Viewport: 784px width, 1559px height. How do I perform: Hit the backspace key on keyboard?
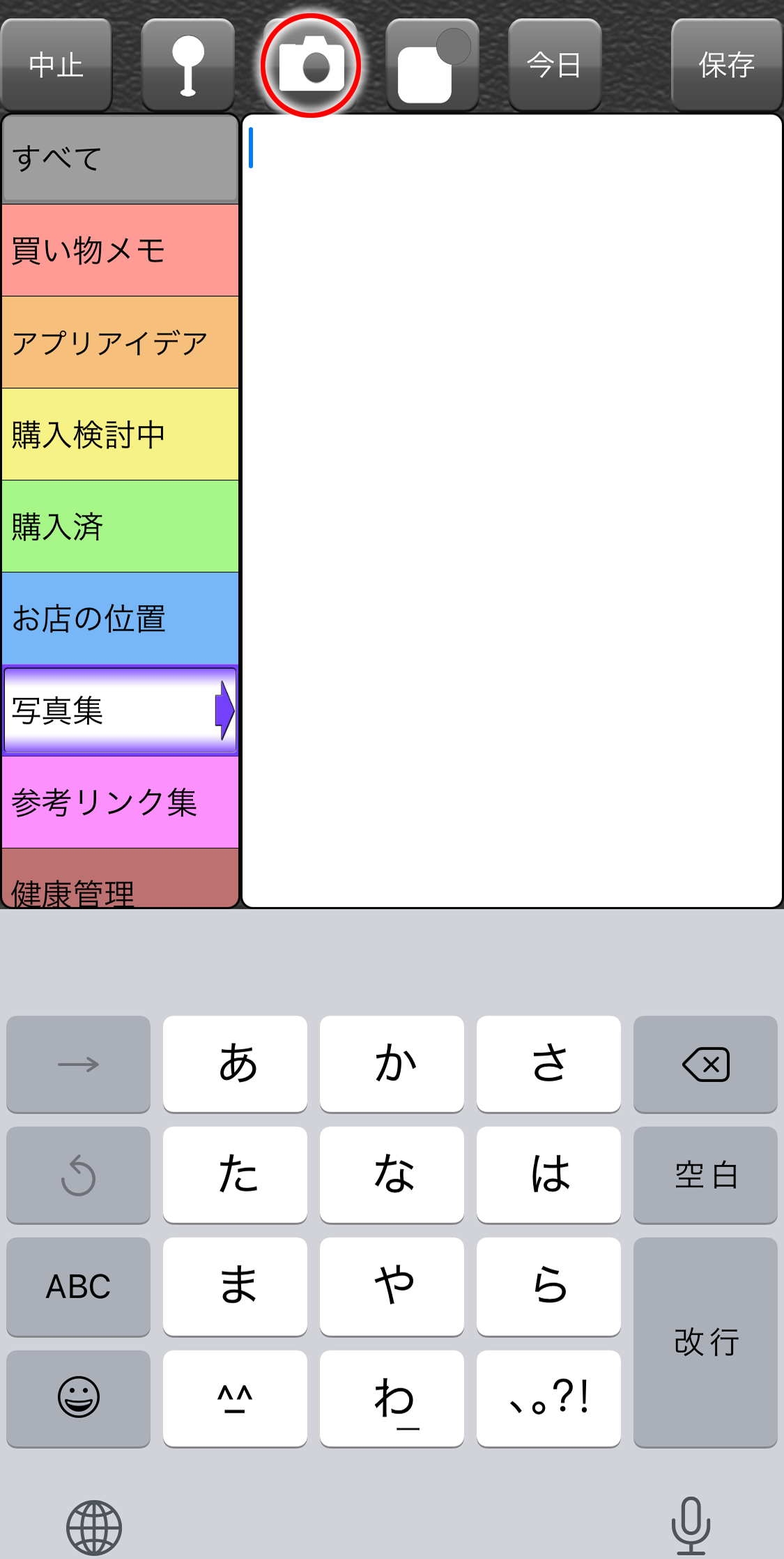(x=705, y=1064)
